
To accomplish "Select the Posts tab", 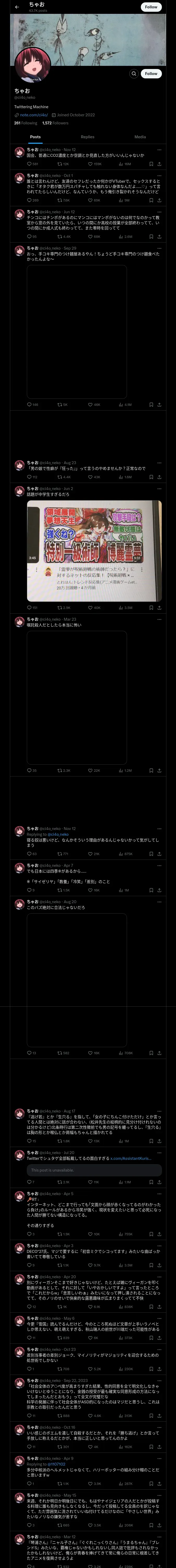I will [36, 137].
